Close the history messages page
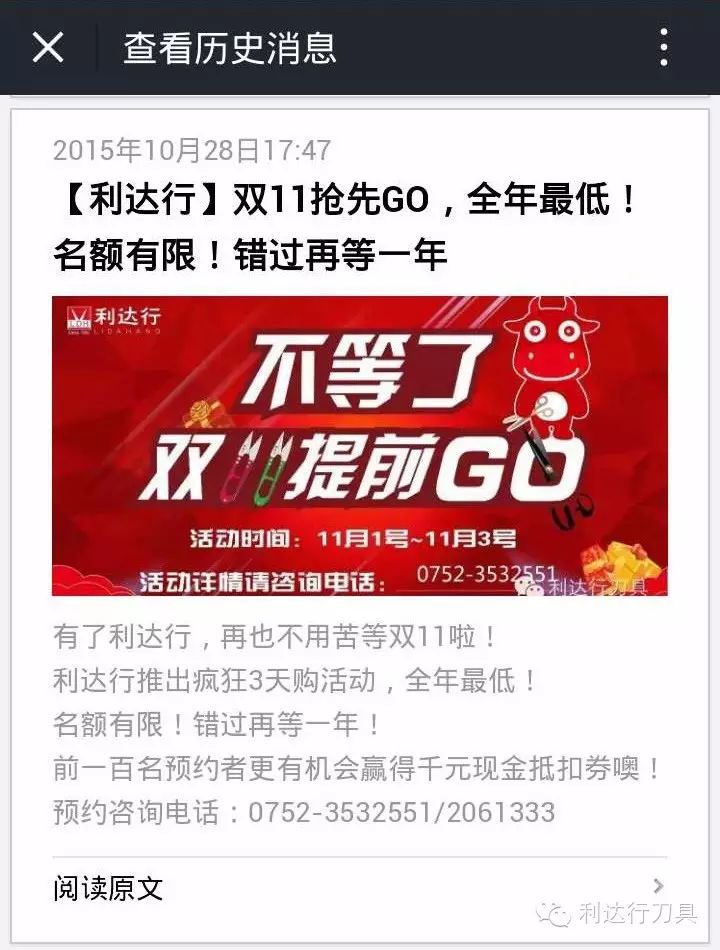This screenshot has height=950, width=720. [47, 47]
